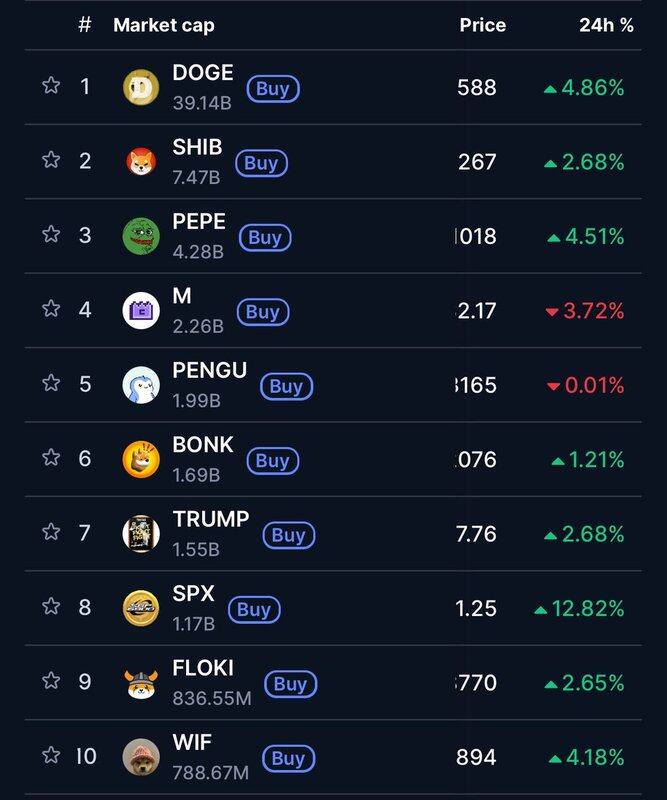Mark WIF with the star icon
The image size is (667, 800).
click(x=51, y=756)
